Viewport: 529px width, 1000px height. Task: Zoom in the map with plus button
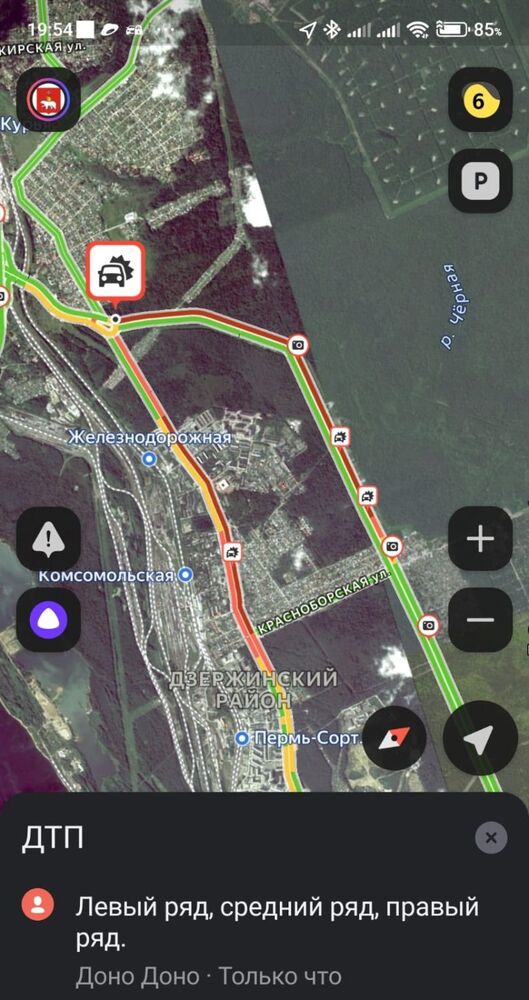[480, 539]
